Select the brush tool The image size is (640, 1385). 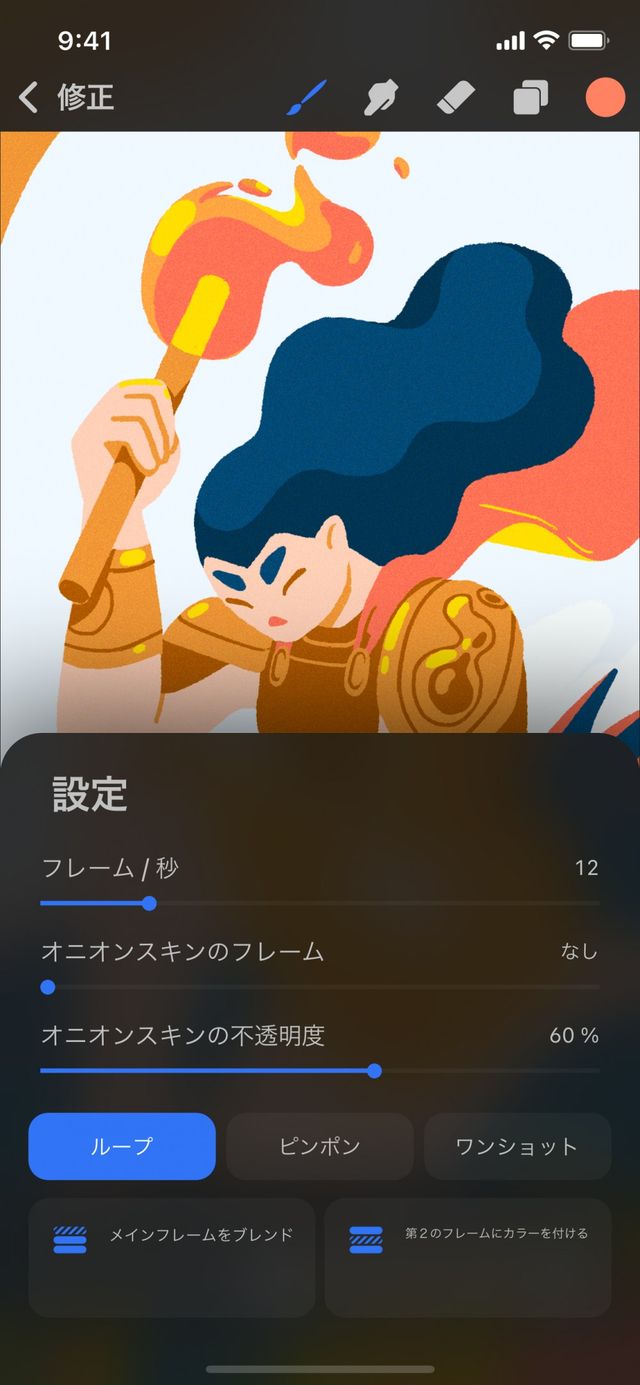pos(306,98)
